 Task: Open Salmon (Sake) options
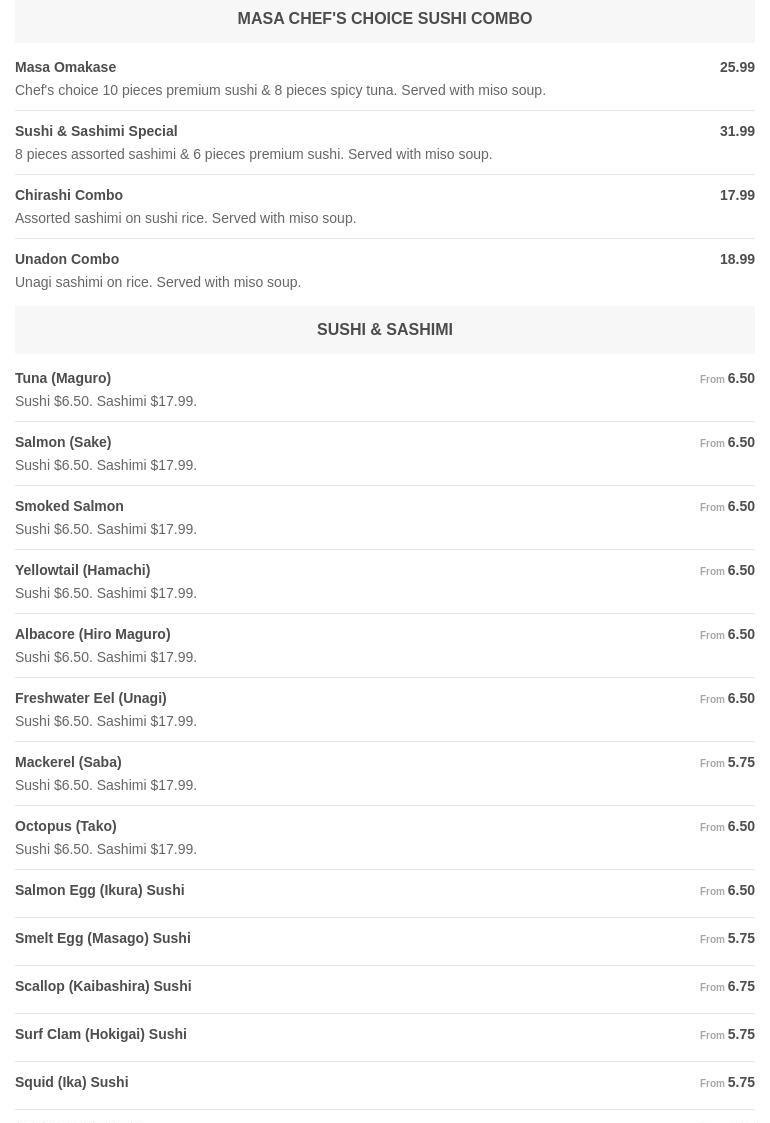pos(63,442)
